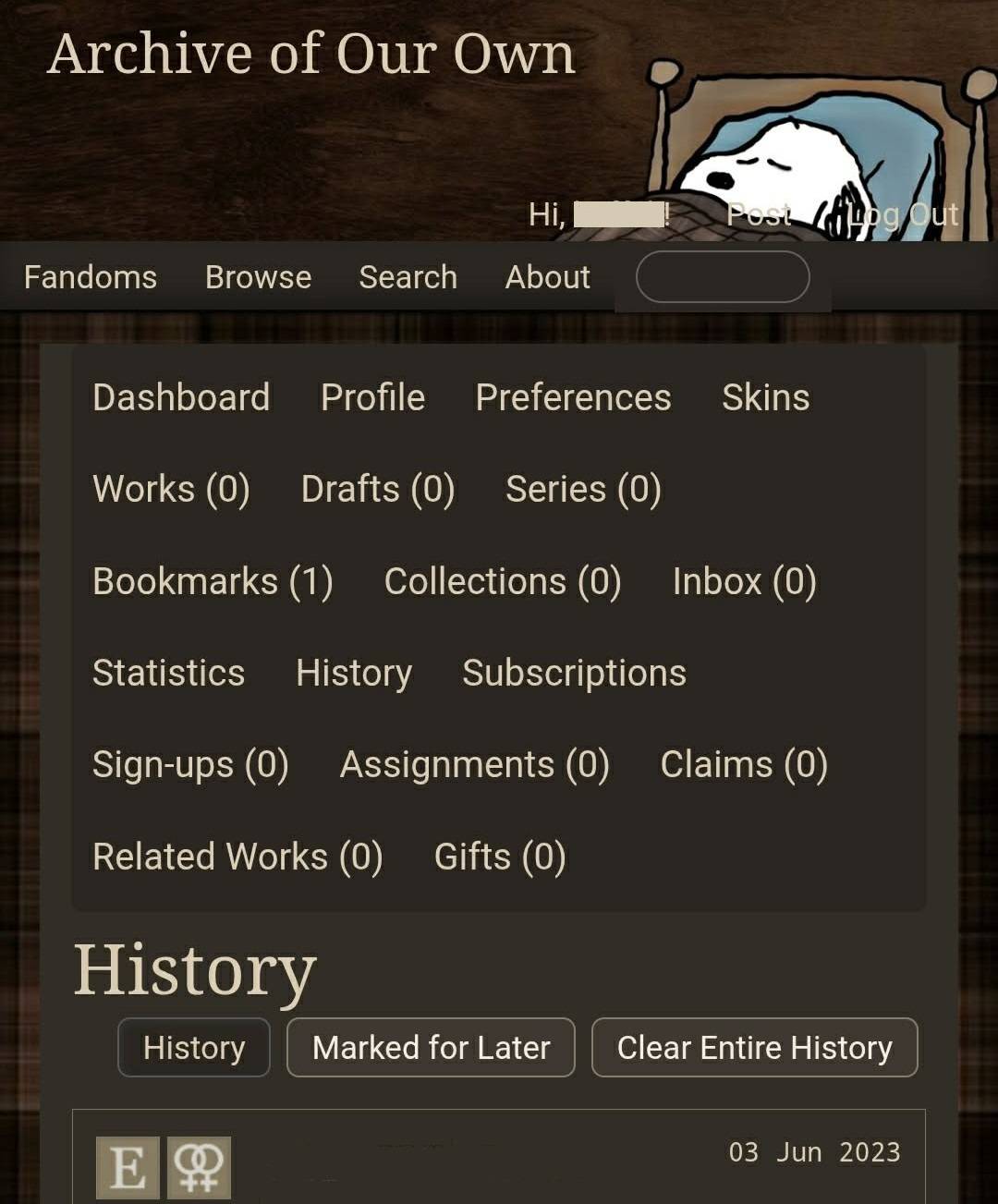The image size is (998, 1204).
Task: Open Related Works (0)
Action: pyautogui.click(x=237, y=857)
